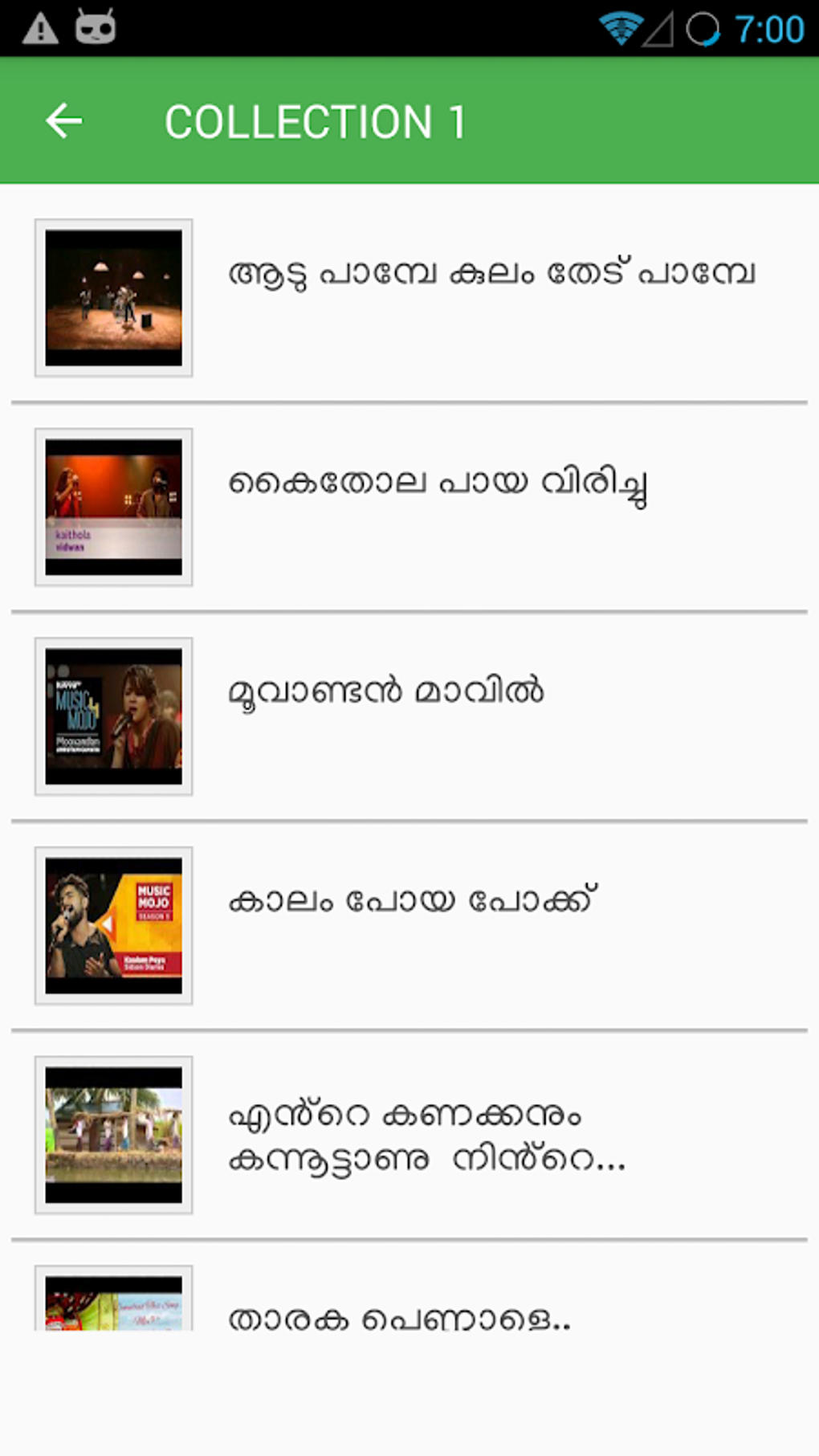Tap the Wi-Fi signal icon in status bar

coord(618,27)
